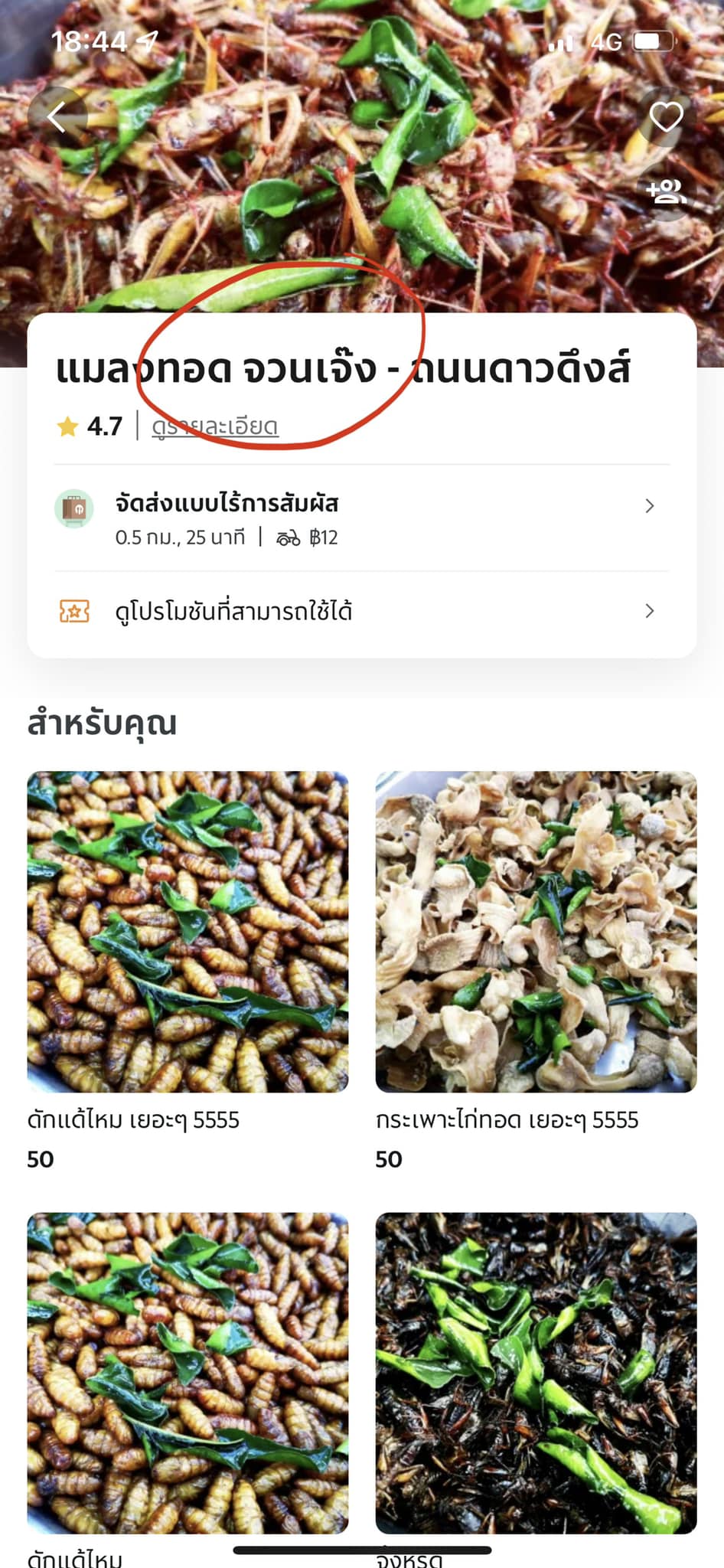
Task: Favorite the restaurant with the heart icon
Action: (x=666, y=117)
